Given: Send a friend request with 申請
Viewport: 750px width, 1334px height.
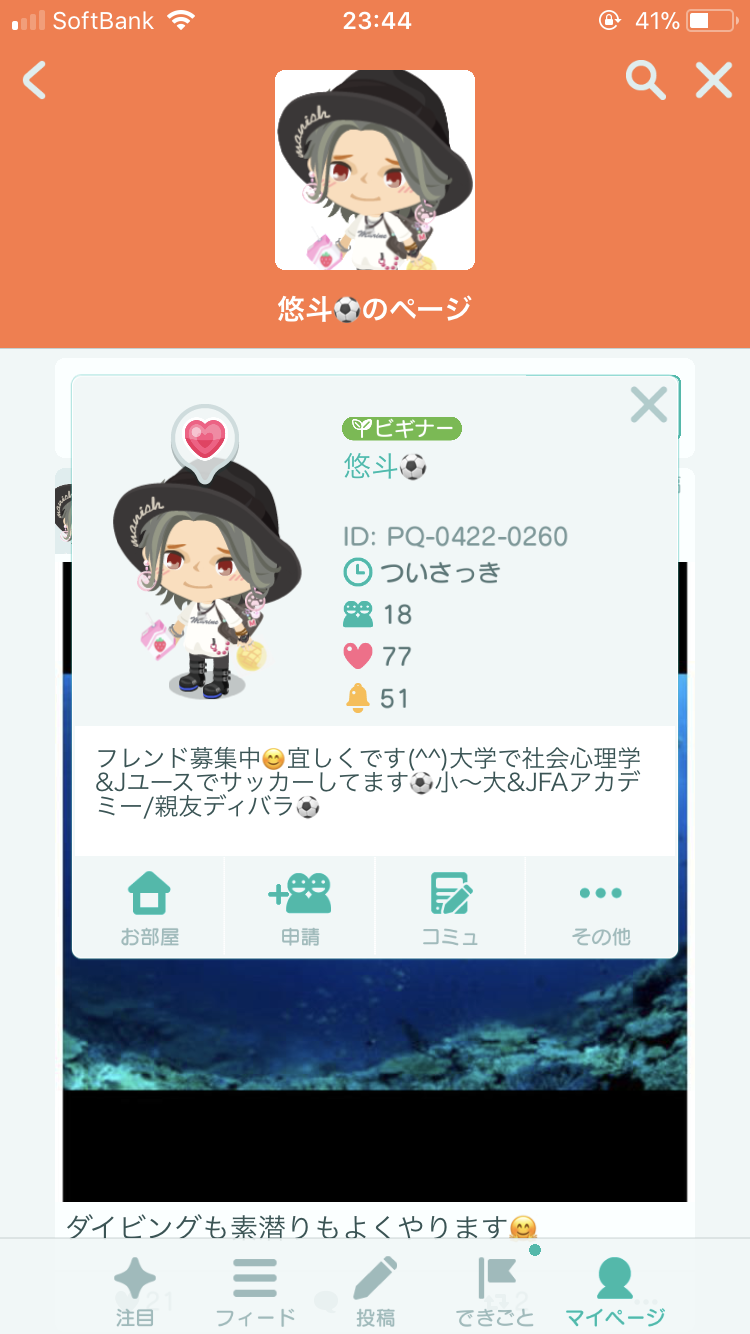Looking at the screenshot, I should pos(300,907).
